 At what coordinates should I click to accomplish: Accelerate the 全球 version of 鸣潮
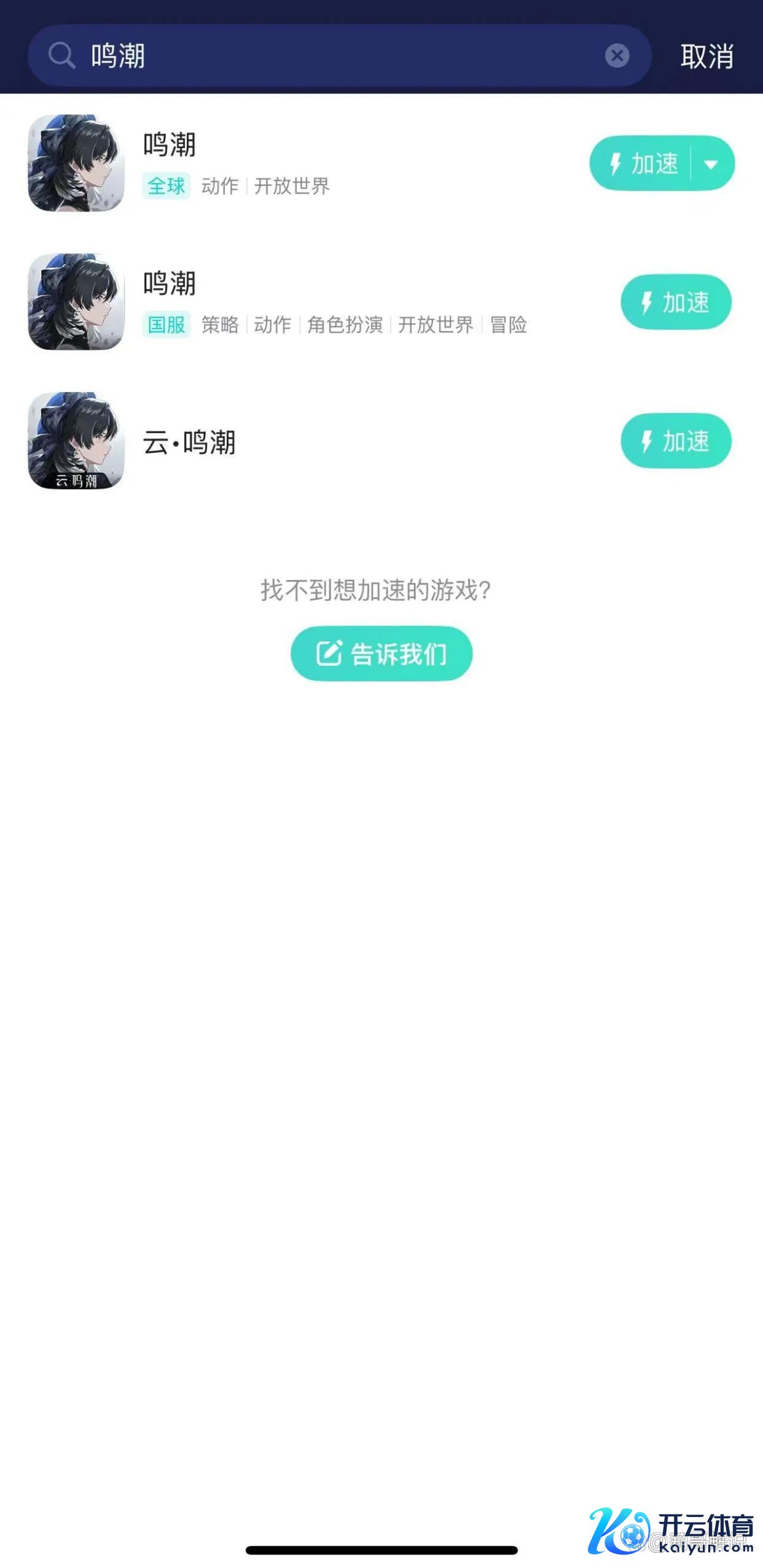tap(642, 163)
